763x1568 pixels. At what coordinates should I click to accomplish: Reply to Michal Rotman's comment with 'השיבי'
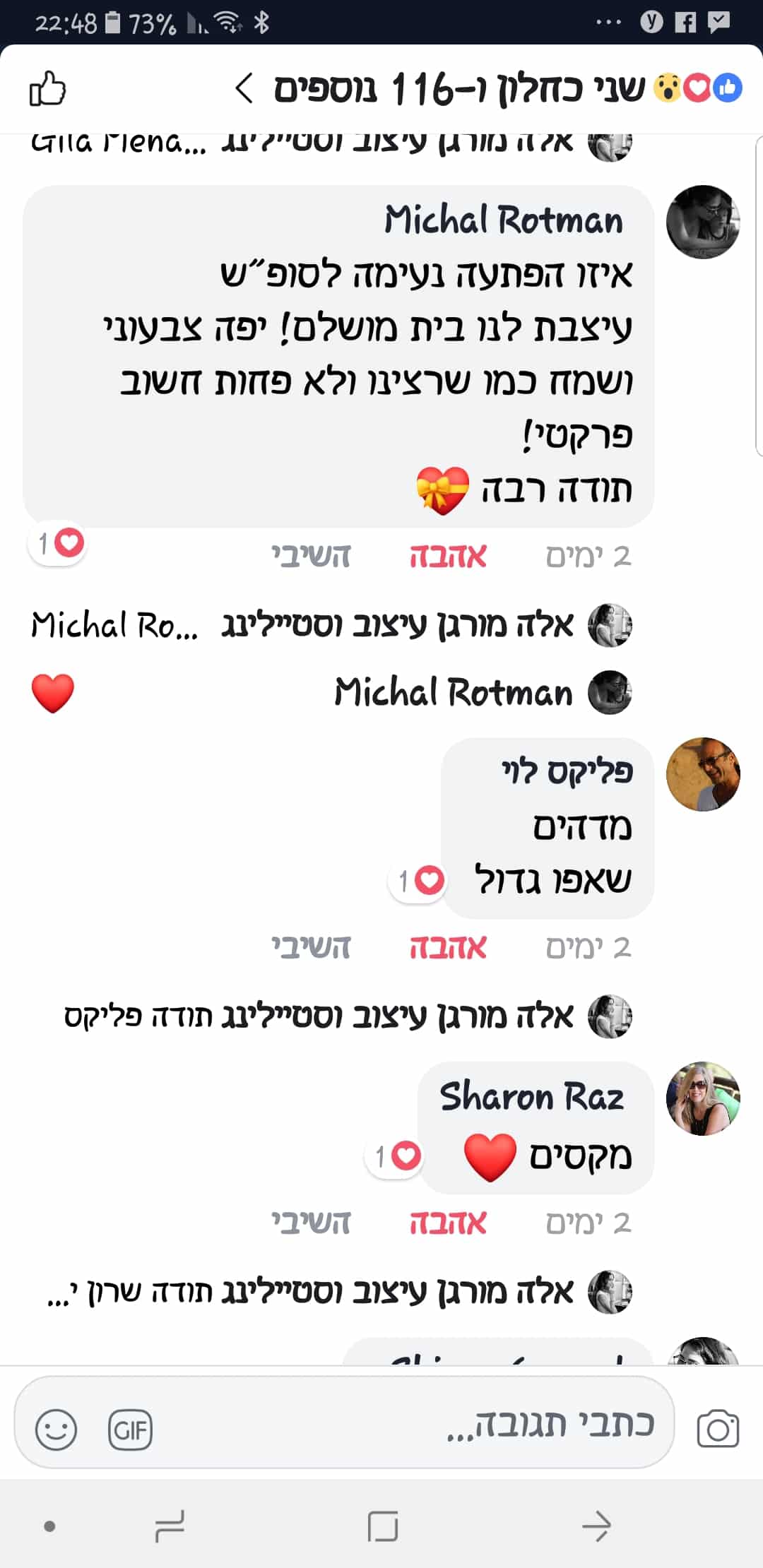(x=312, y=557)
